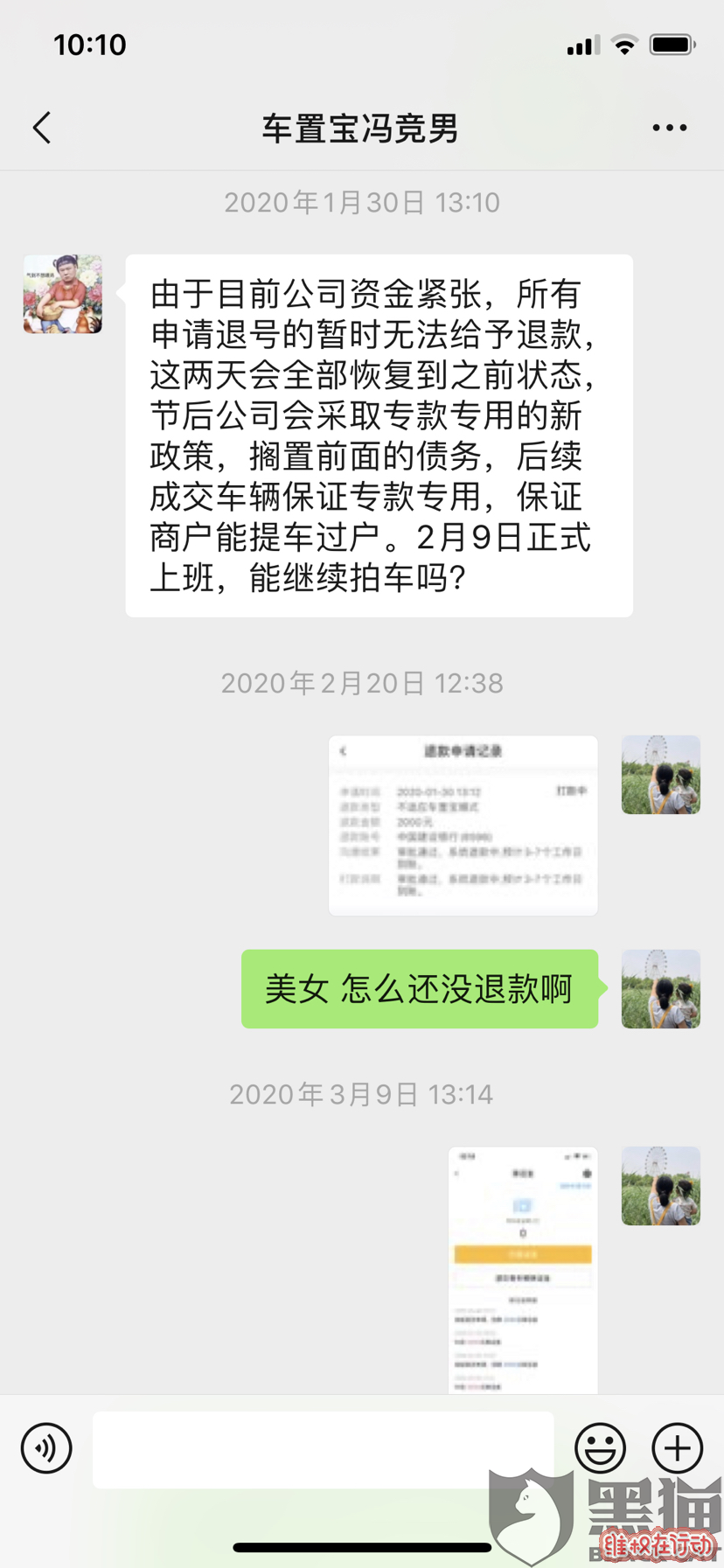The image size is (724, 1568).
Task: Open 车置宝冯竞男's avatar profile
Action: click(x=63, y=294)
